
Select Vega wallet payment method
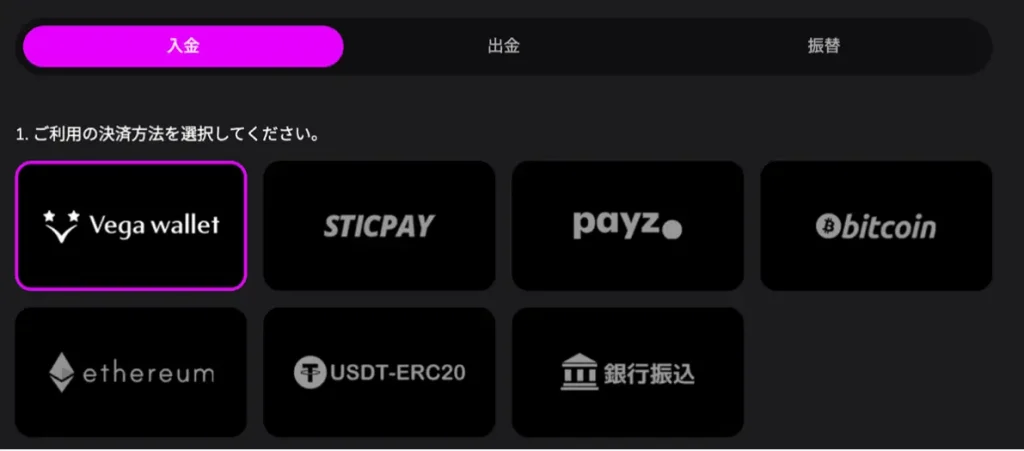(x=131, y=225)
